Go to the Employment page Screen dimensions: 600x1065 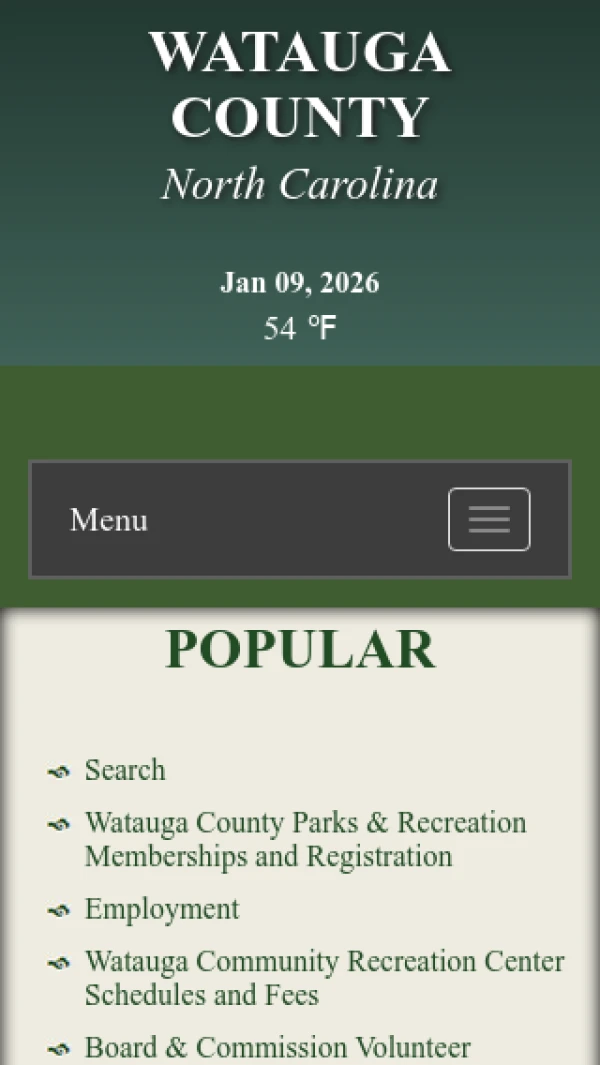coord(162,909)
